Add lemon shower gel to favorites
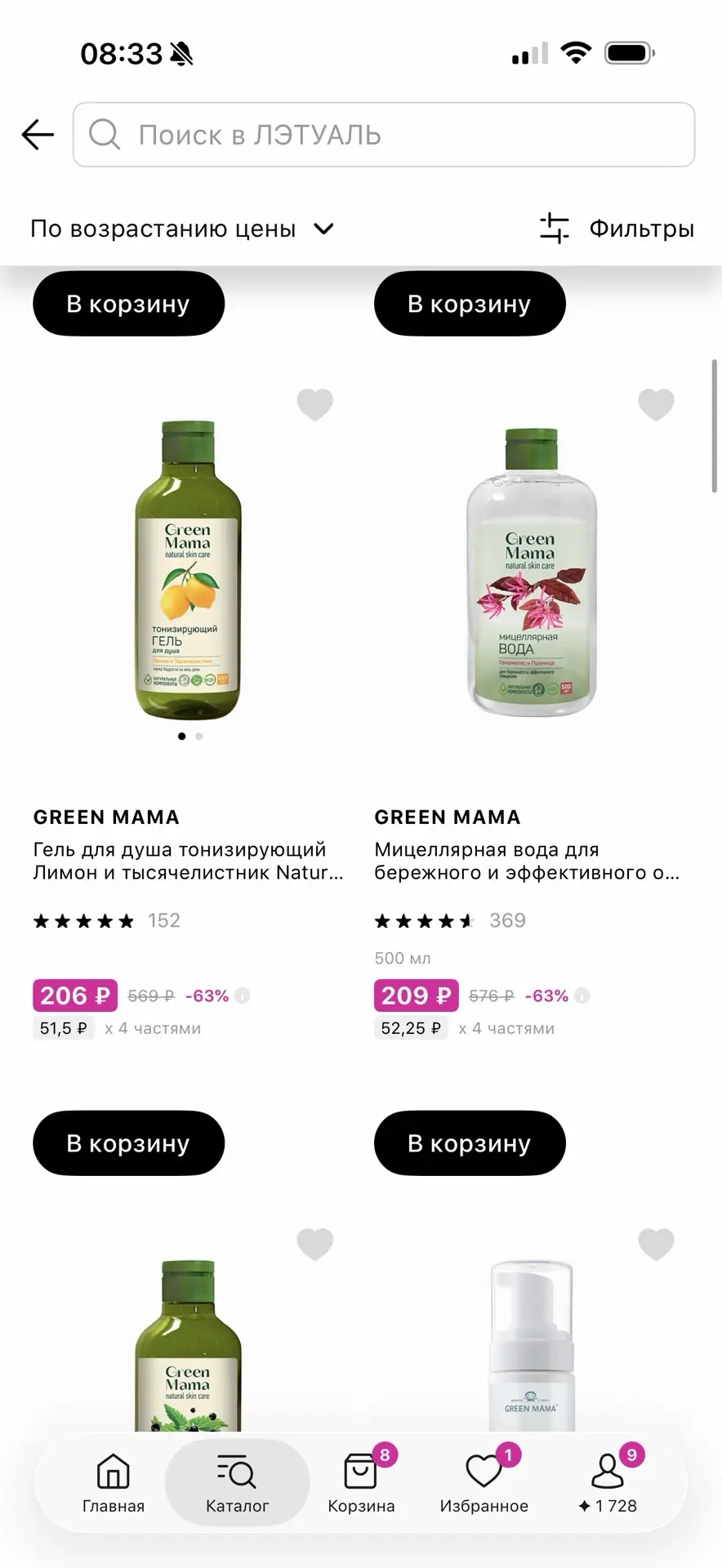 314,404
